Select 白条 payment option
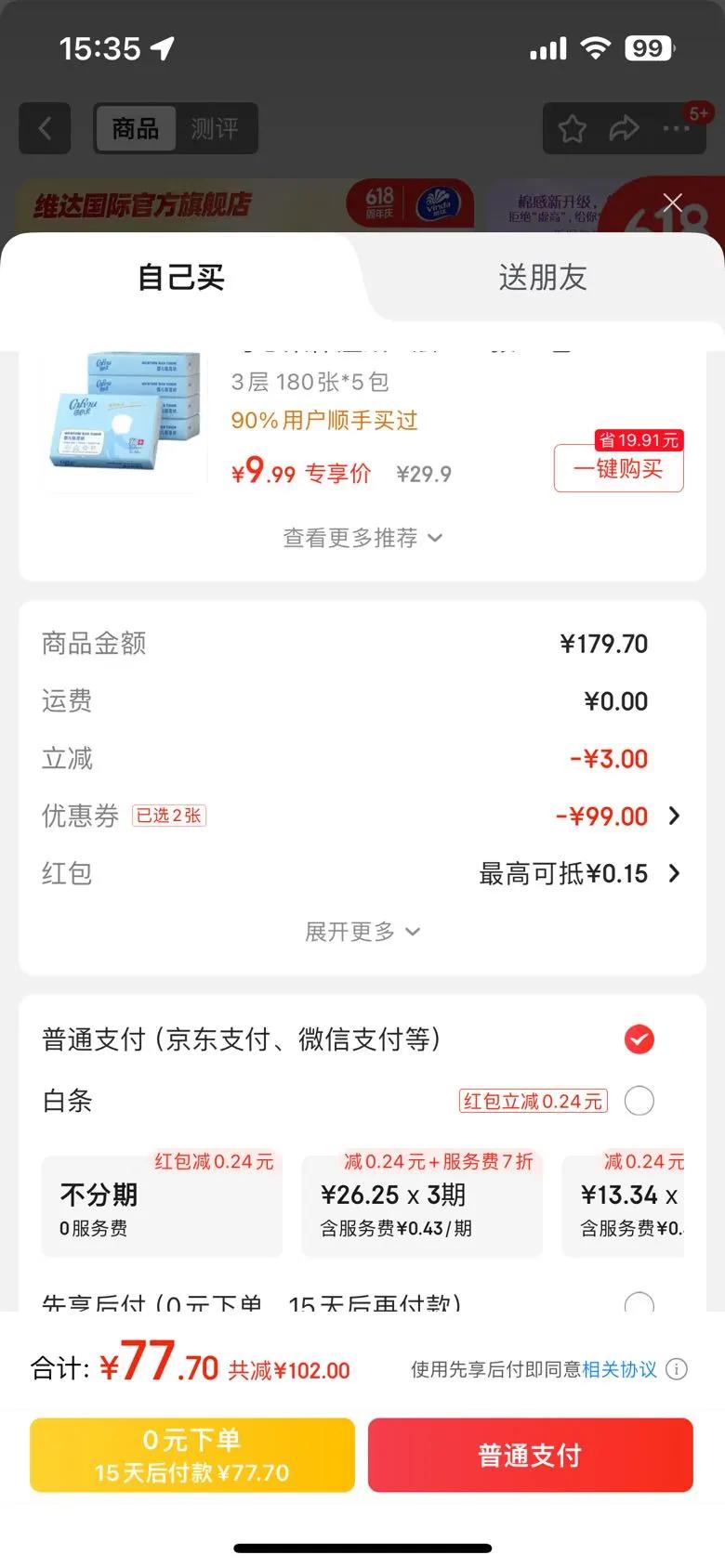 639,1101
